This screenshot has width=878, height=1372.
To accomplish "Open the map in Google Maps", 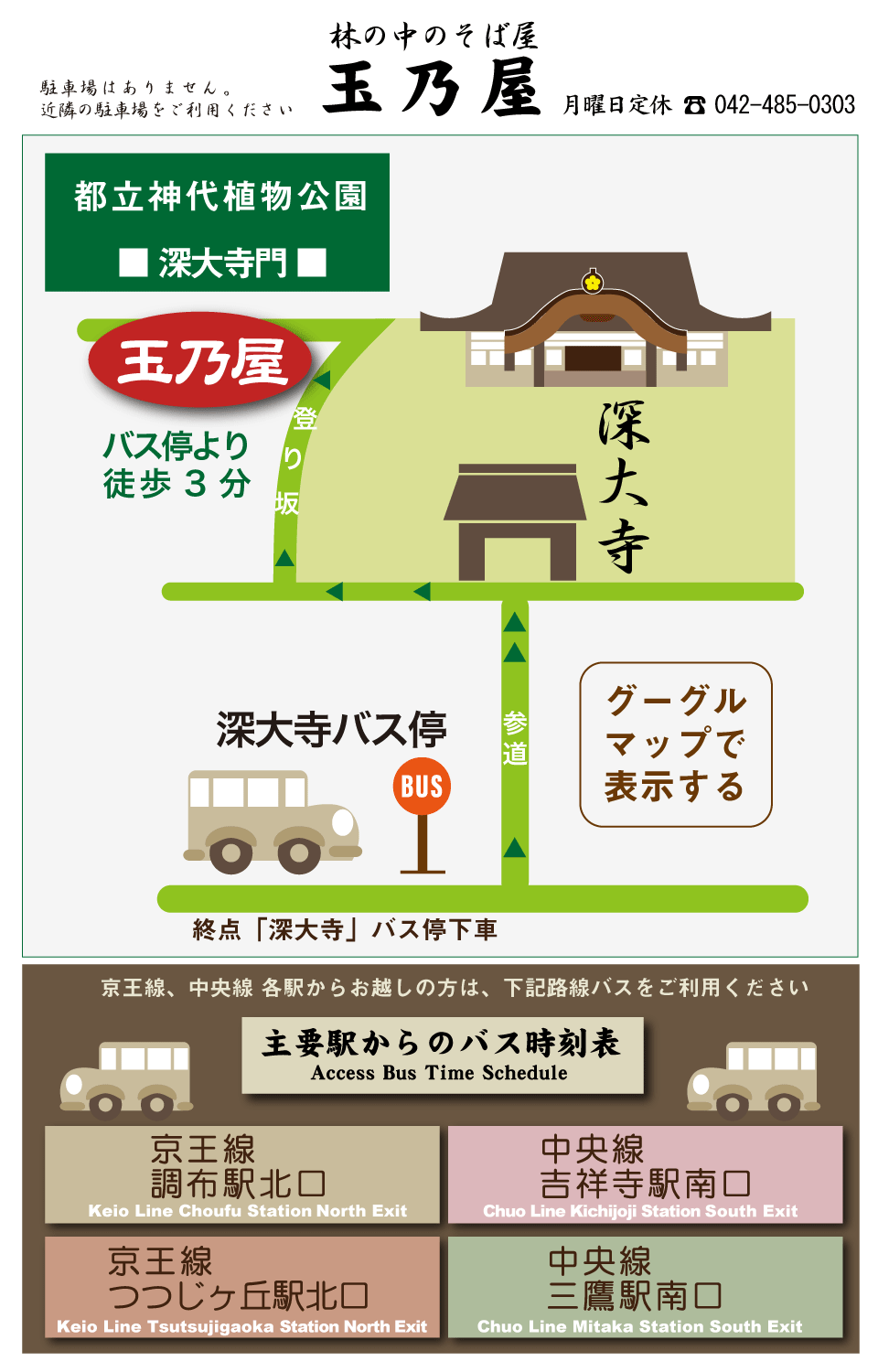I will [x=676, y=745].
